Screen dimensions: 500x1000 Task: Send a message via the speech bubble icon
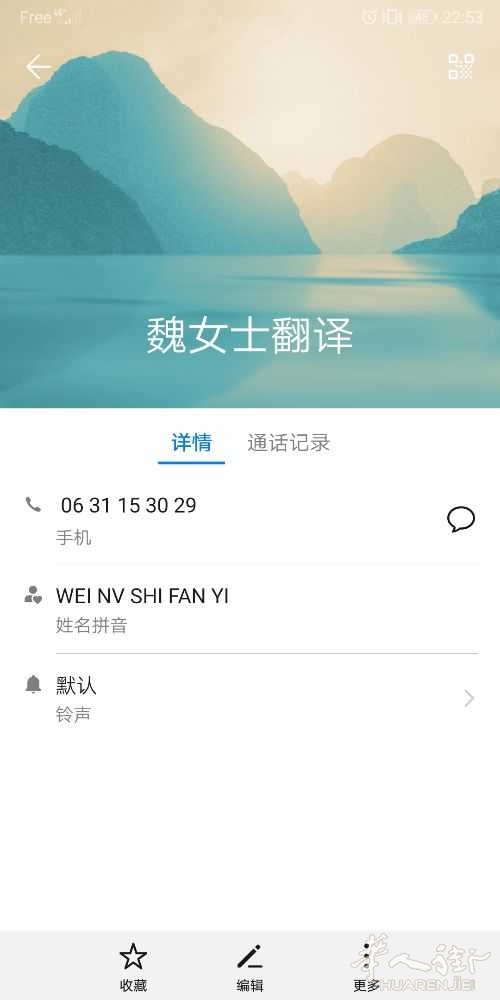(x=460, y=520)
